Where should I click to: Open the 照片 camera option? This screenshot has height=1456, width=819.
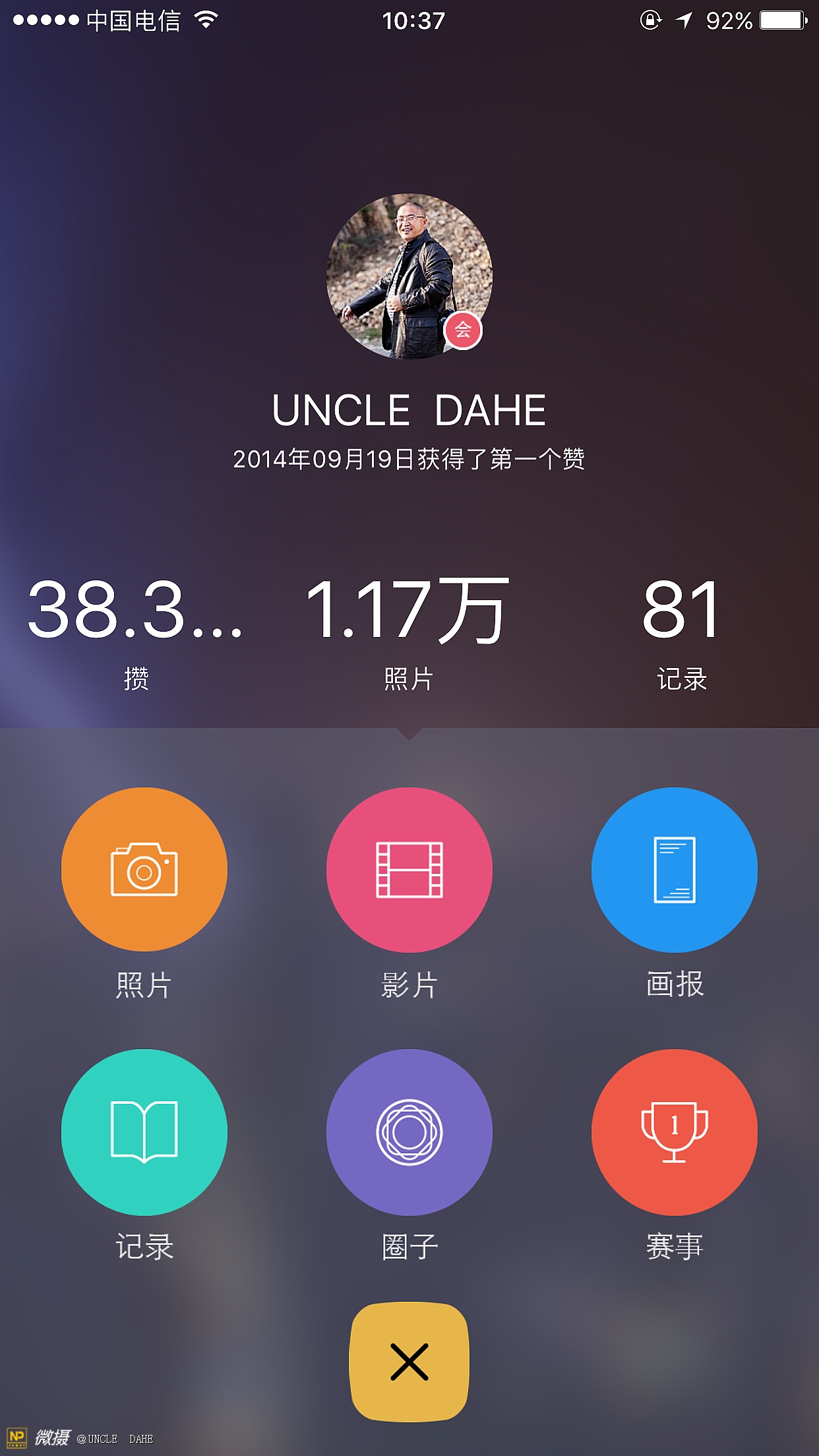click(x=144, y=870)
